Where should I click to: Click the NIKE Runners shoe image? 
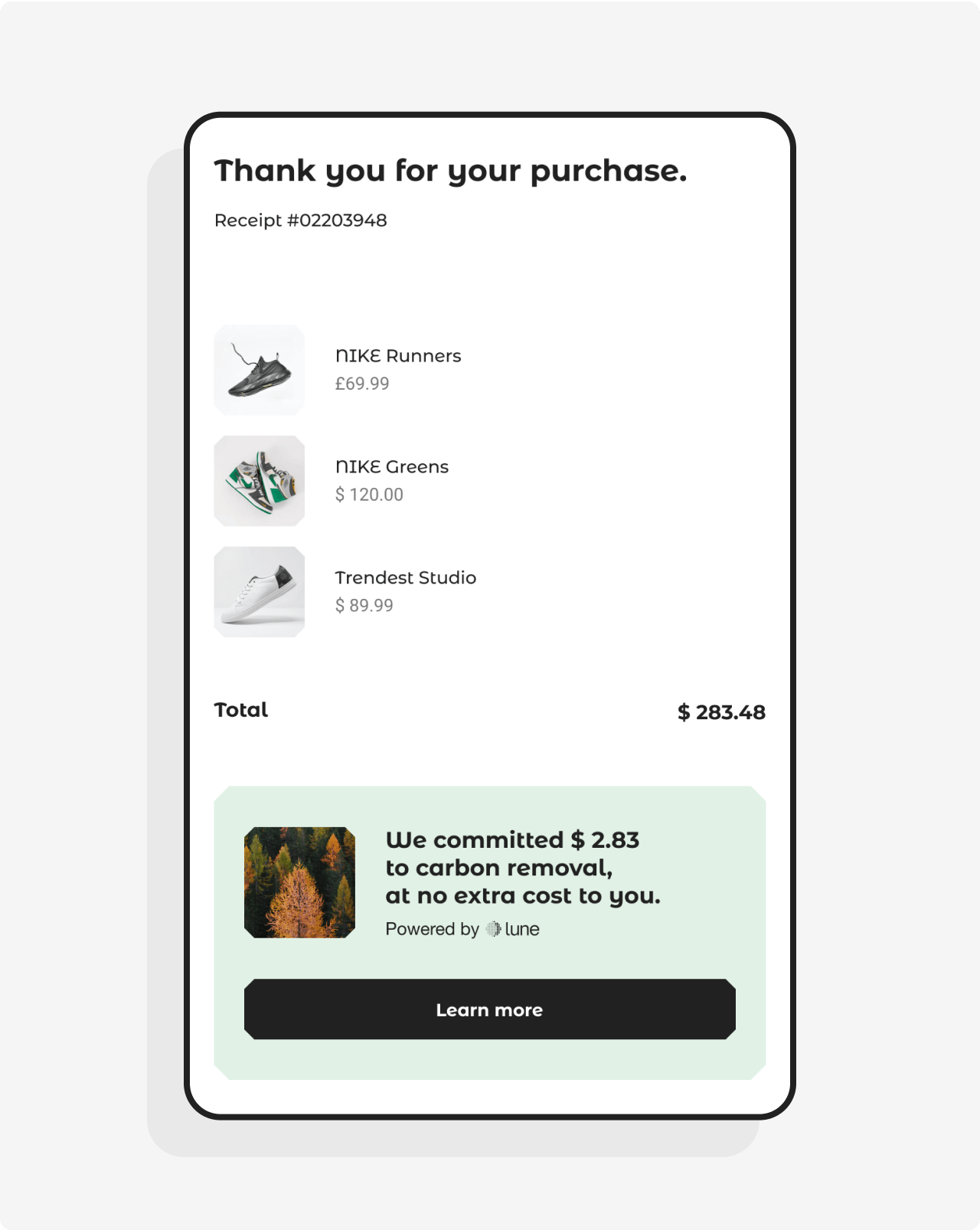[x=259, y=370]
